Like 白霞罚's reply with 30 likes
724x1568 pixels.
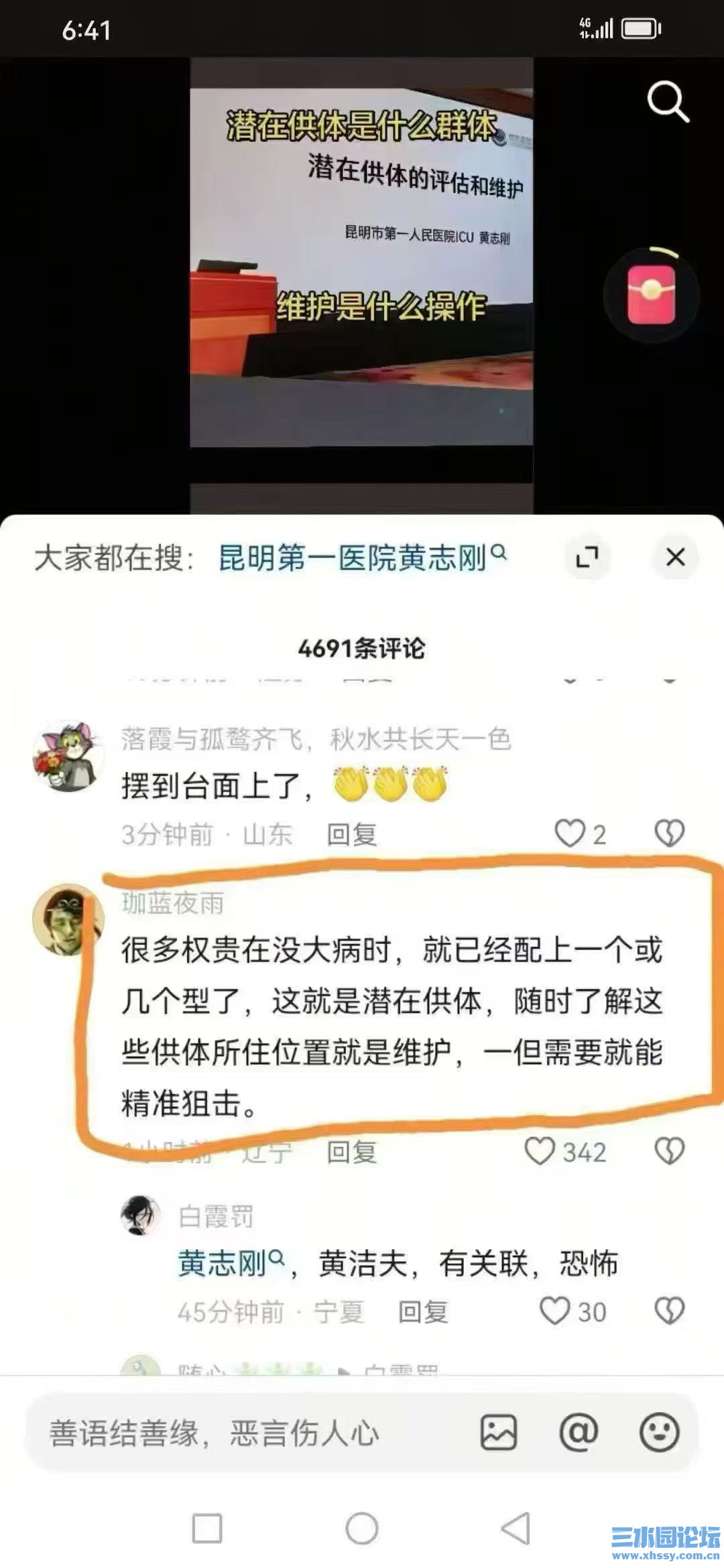pyautogui.click(x=555, y=1311)
